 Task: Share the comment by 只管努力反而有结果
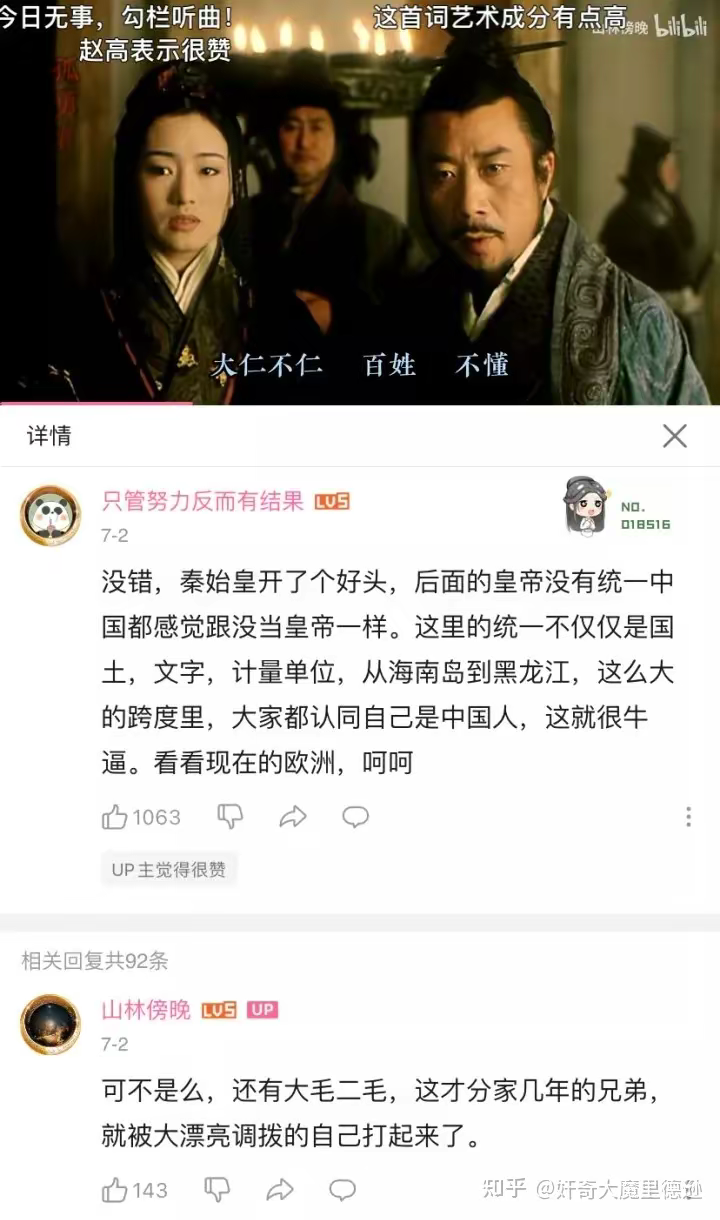click(x=292, y=817)
